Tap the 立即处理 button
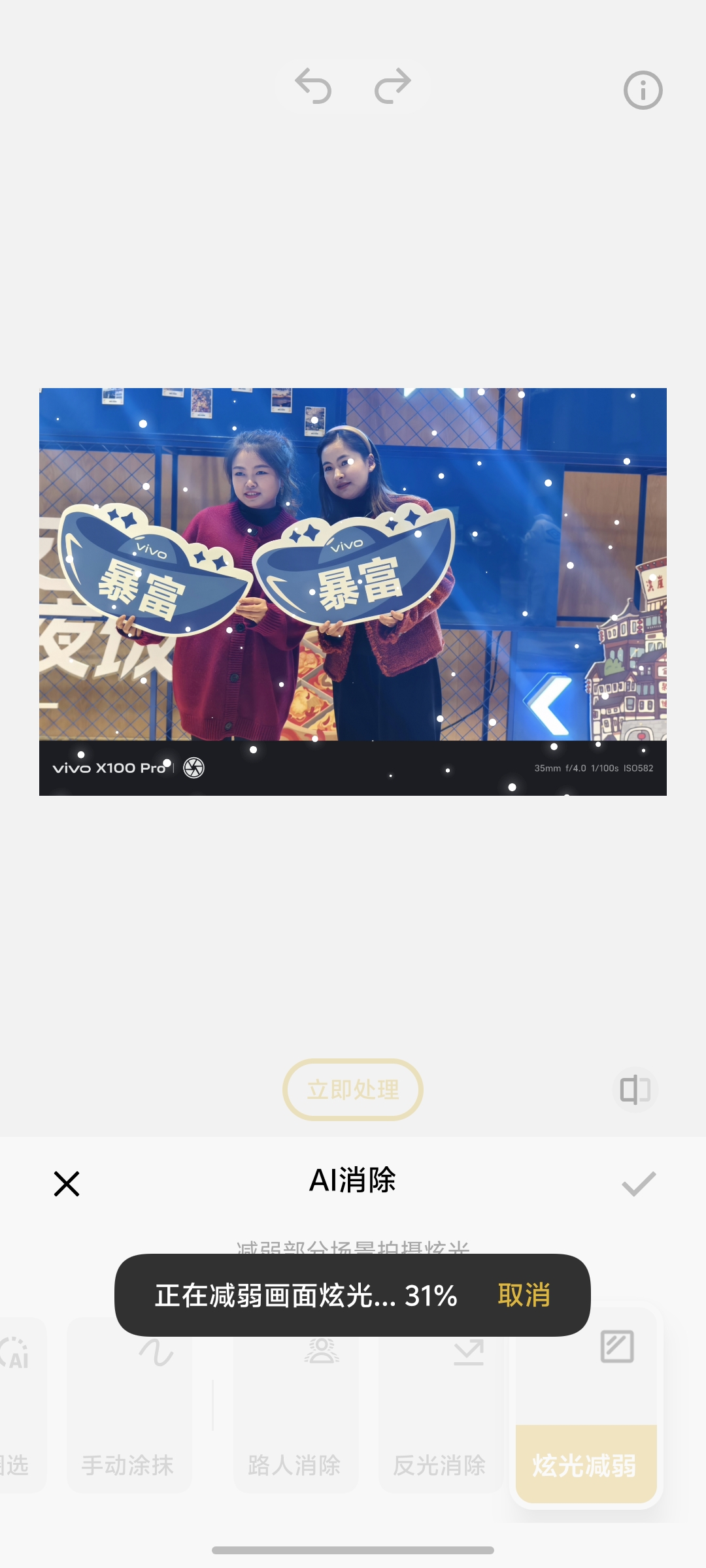This screenshot has width=706, height=1568. click(x=353, y=1089)
